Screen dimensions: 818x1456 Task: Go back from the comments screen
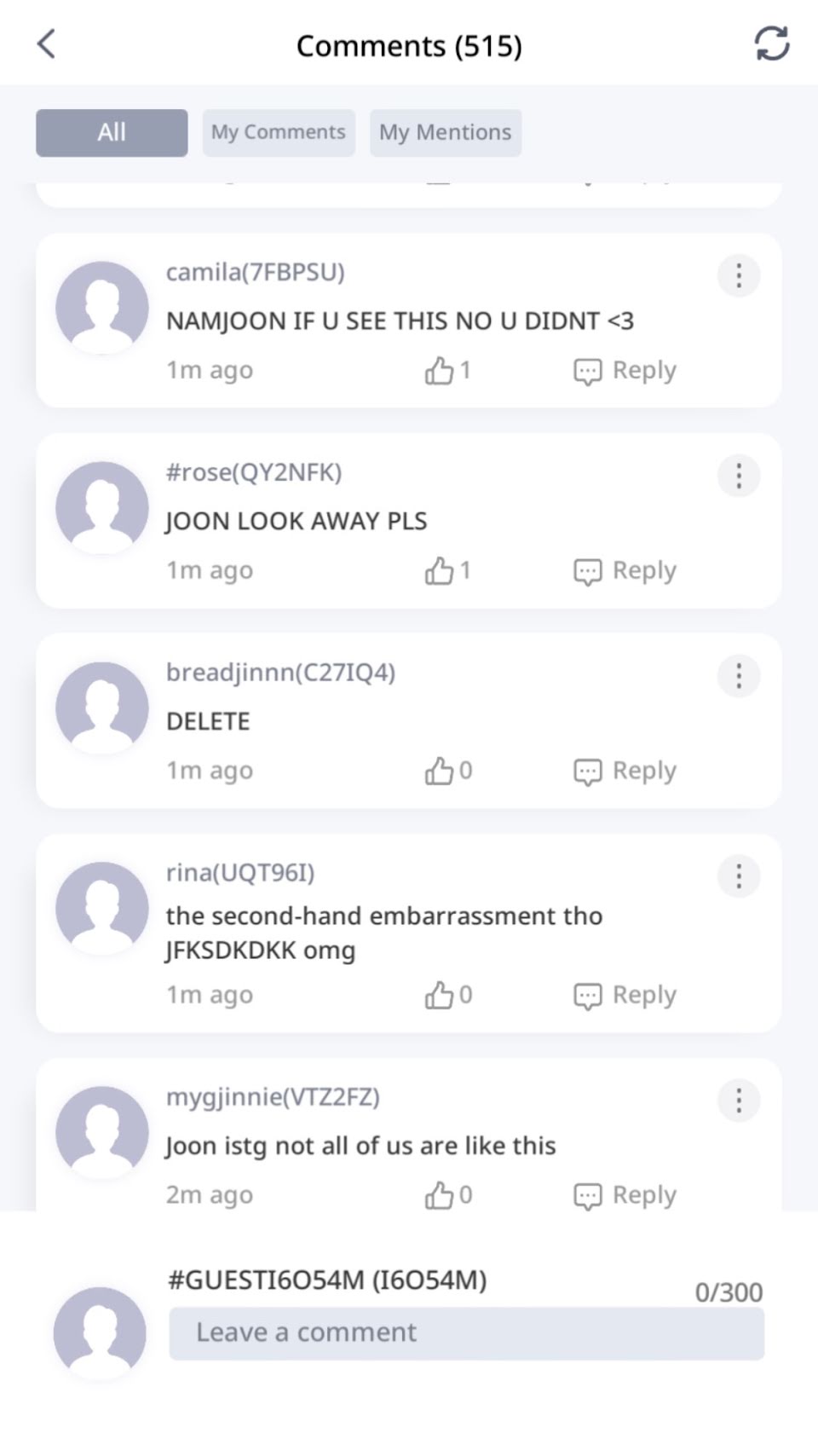(x=47, y=43)
